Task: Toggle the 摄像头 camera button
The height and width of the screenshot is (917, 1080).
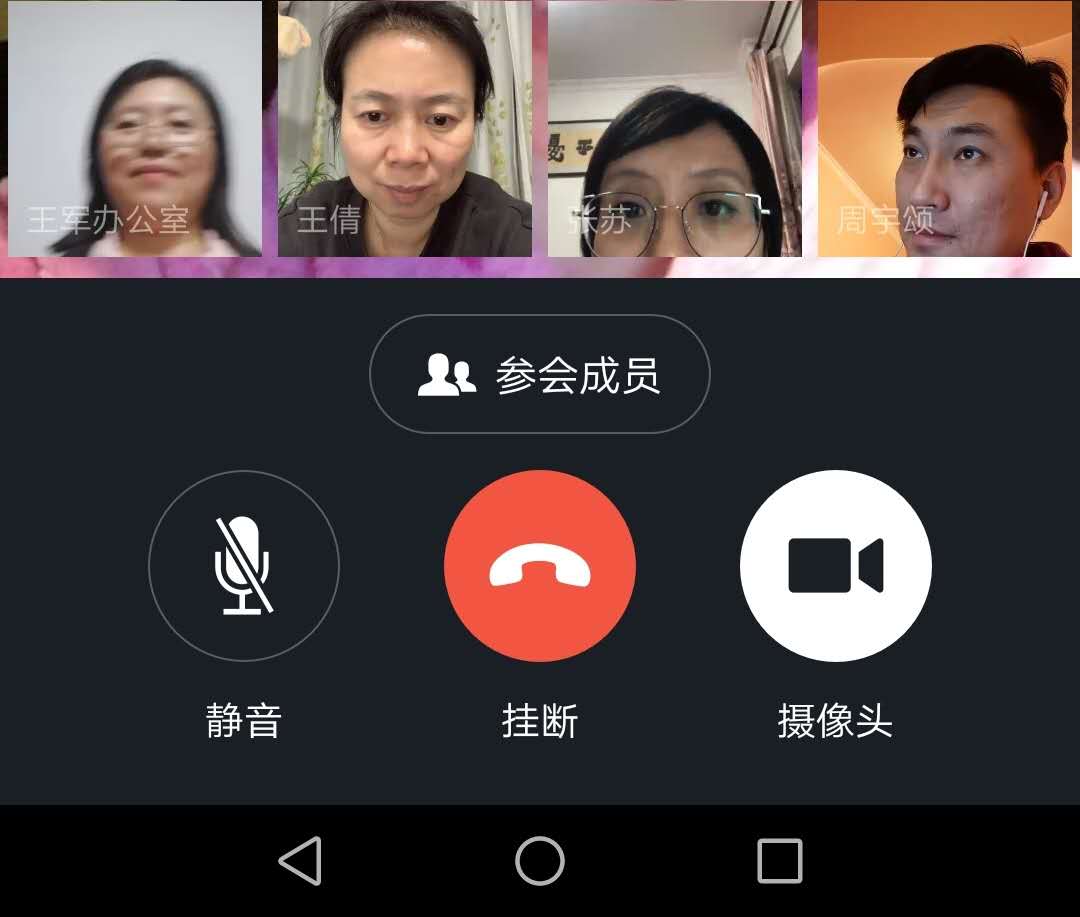Action: tap(836, 566)
